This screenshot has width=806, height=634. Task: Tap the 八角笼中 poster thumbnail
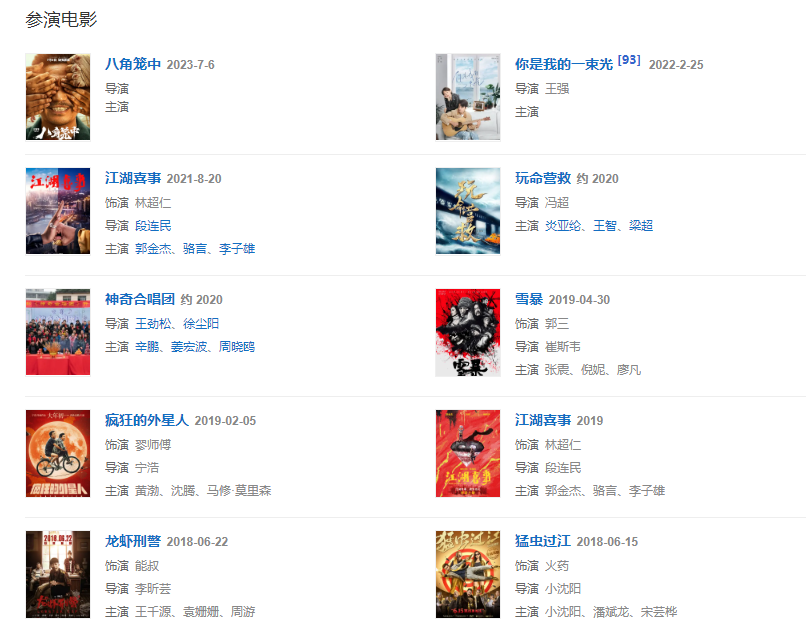[x=58, y=97]
